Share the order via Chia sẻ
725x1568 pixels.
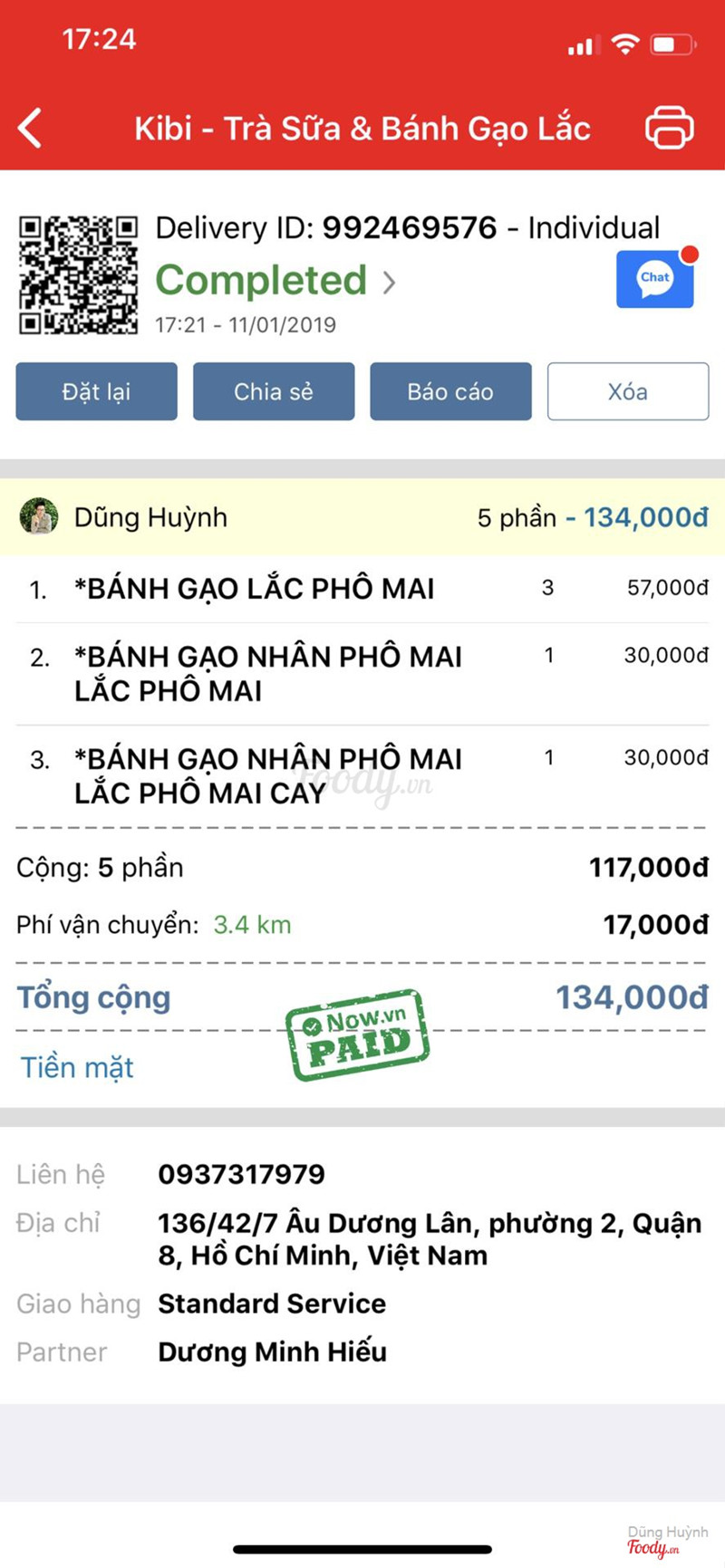(x=273, y=391)
